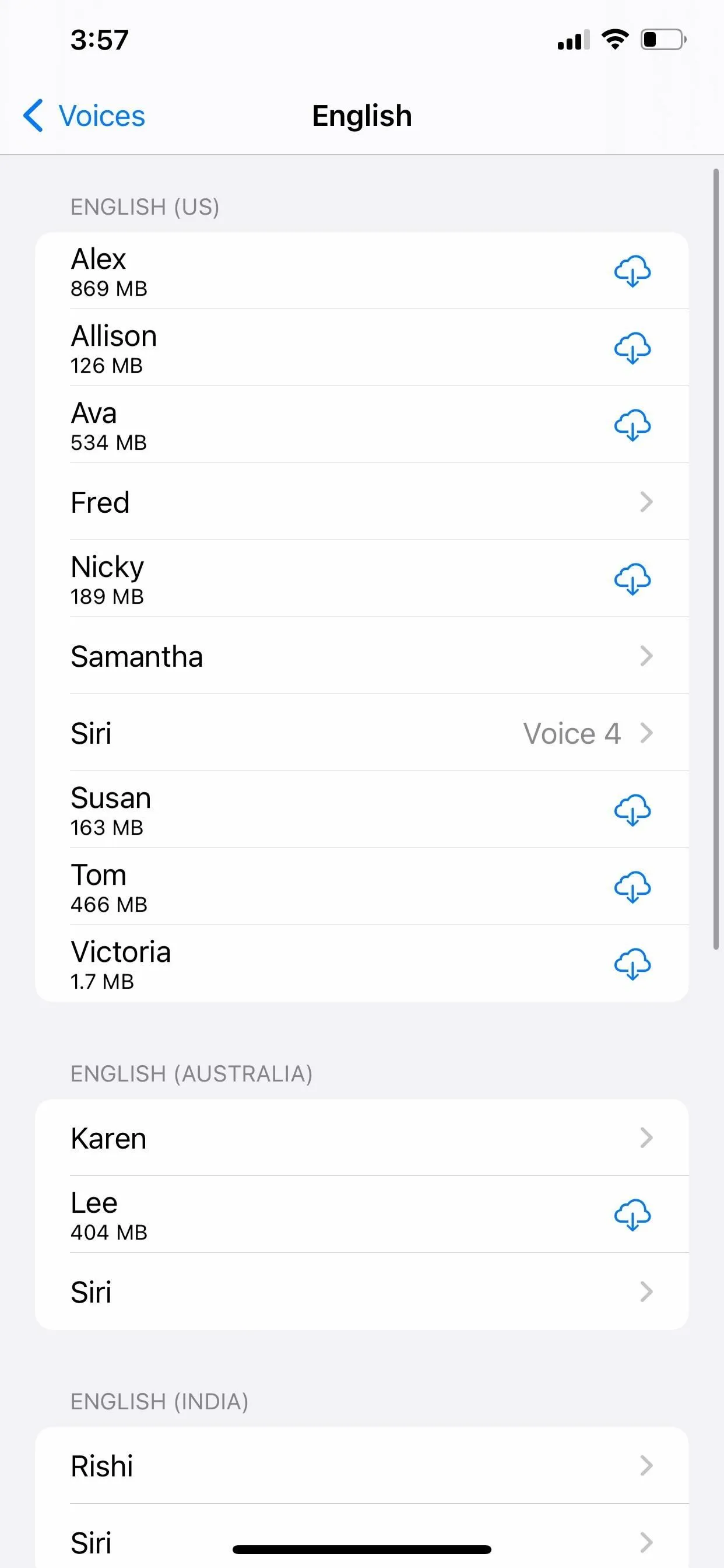
Task: Open Siri under English (India)
Action: (x=362, y=1537)
